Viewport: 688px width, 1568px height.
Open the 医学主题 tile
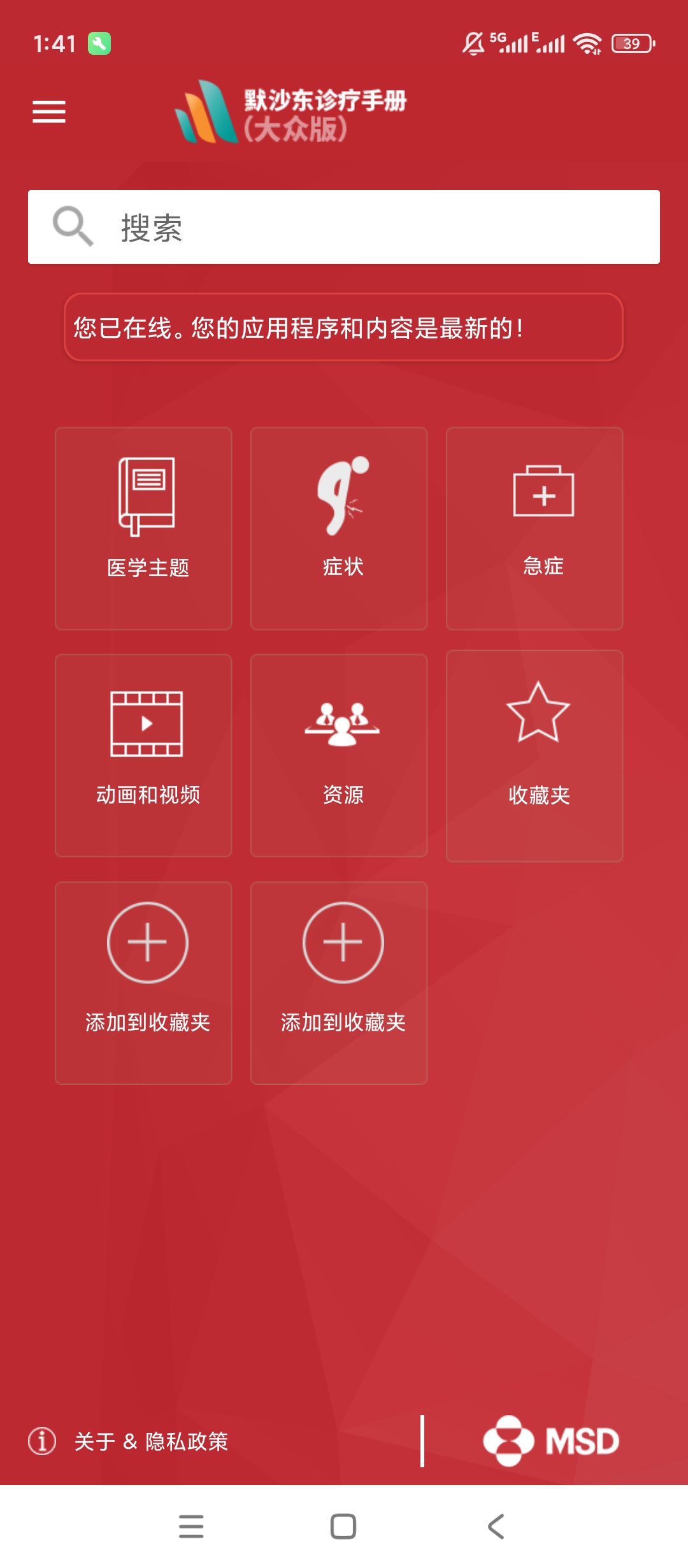(143, 528)
